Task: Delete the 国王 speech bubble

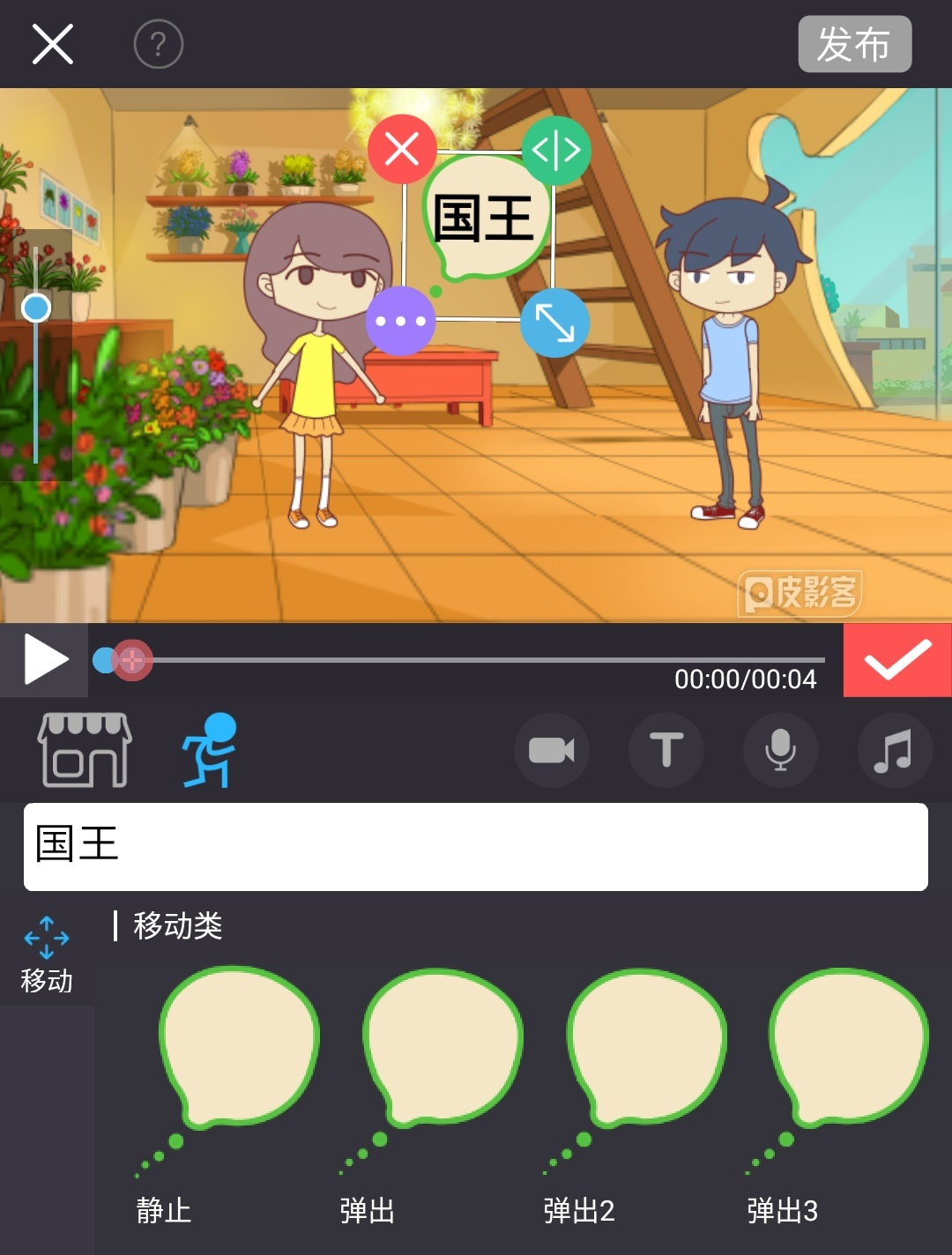Action: pyautogui.click(x=402, y=149)
